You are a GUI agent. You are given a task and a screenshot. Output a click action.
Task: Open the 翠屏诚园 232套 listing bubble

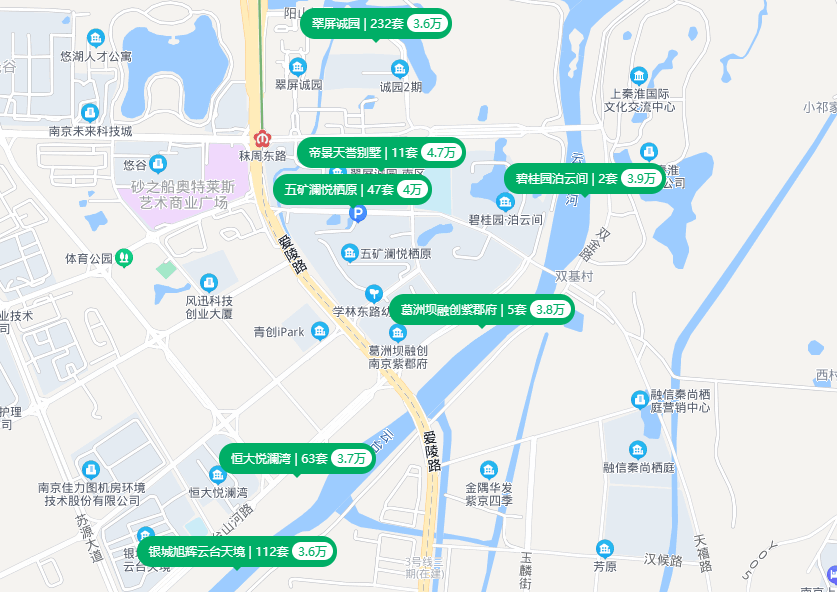(375, 23)
